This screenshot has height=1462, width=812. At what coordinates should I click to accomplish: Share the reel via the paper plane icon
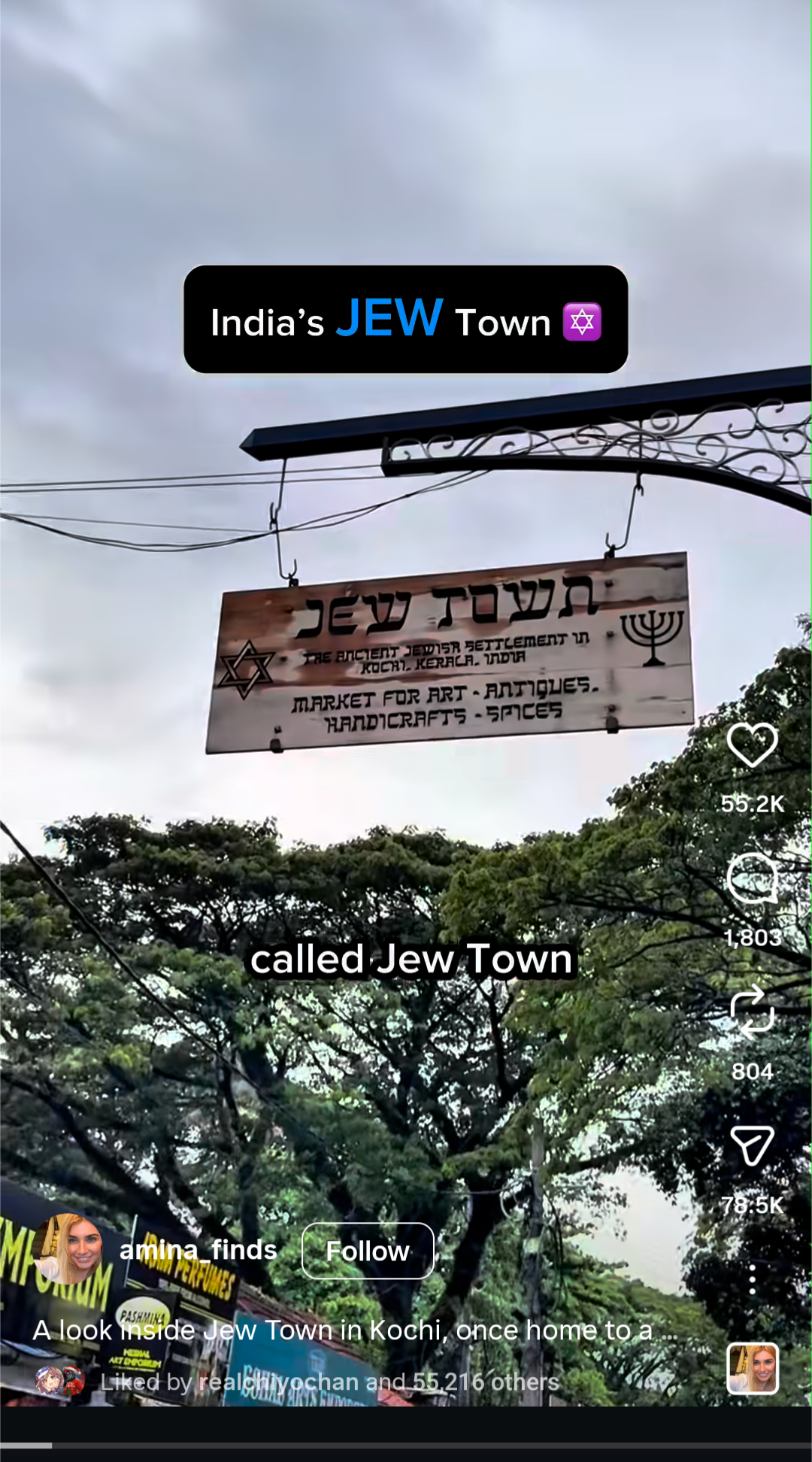[x=752, y=1146]
